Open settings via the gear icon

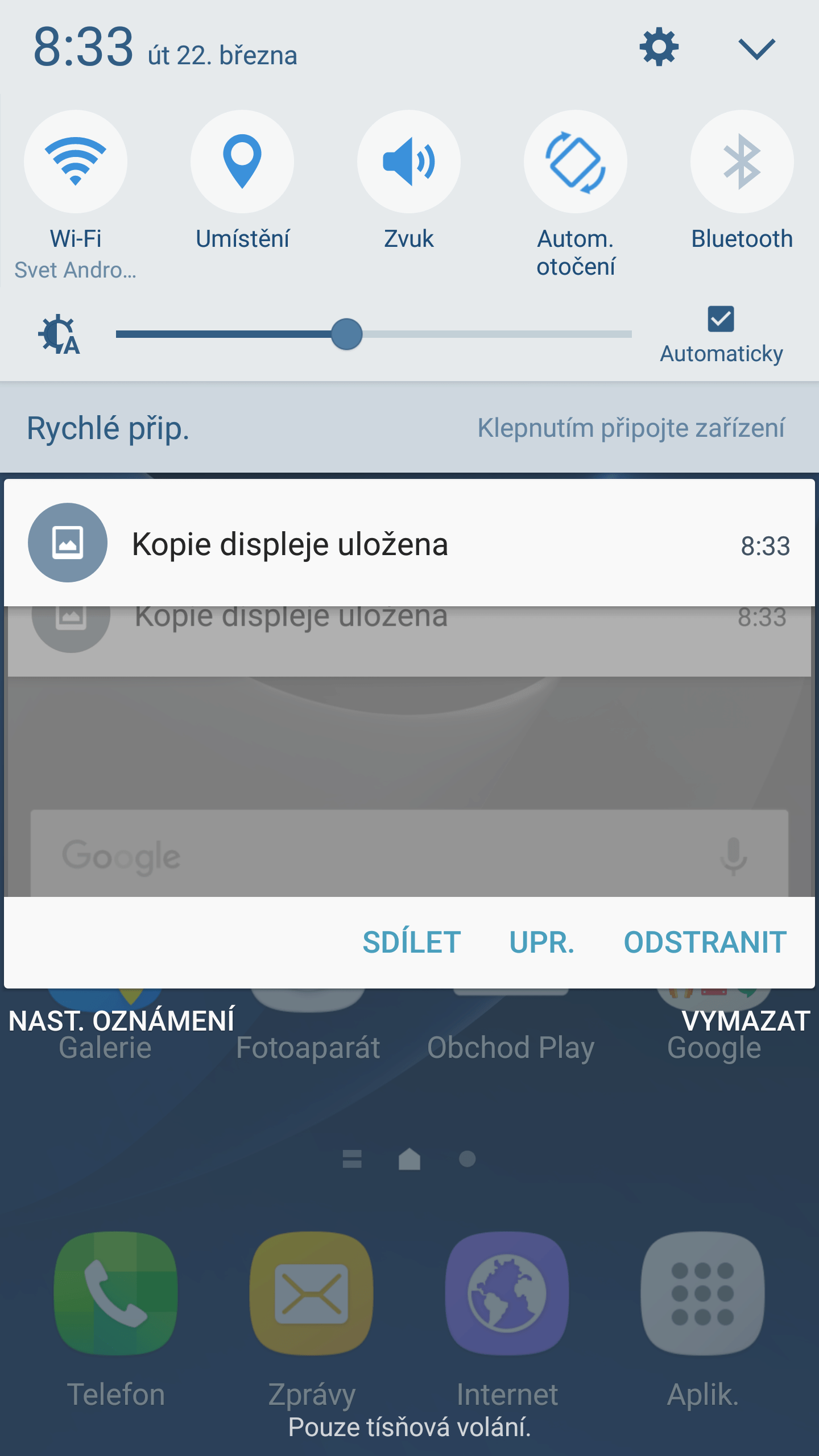(x=659, y=47)
